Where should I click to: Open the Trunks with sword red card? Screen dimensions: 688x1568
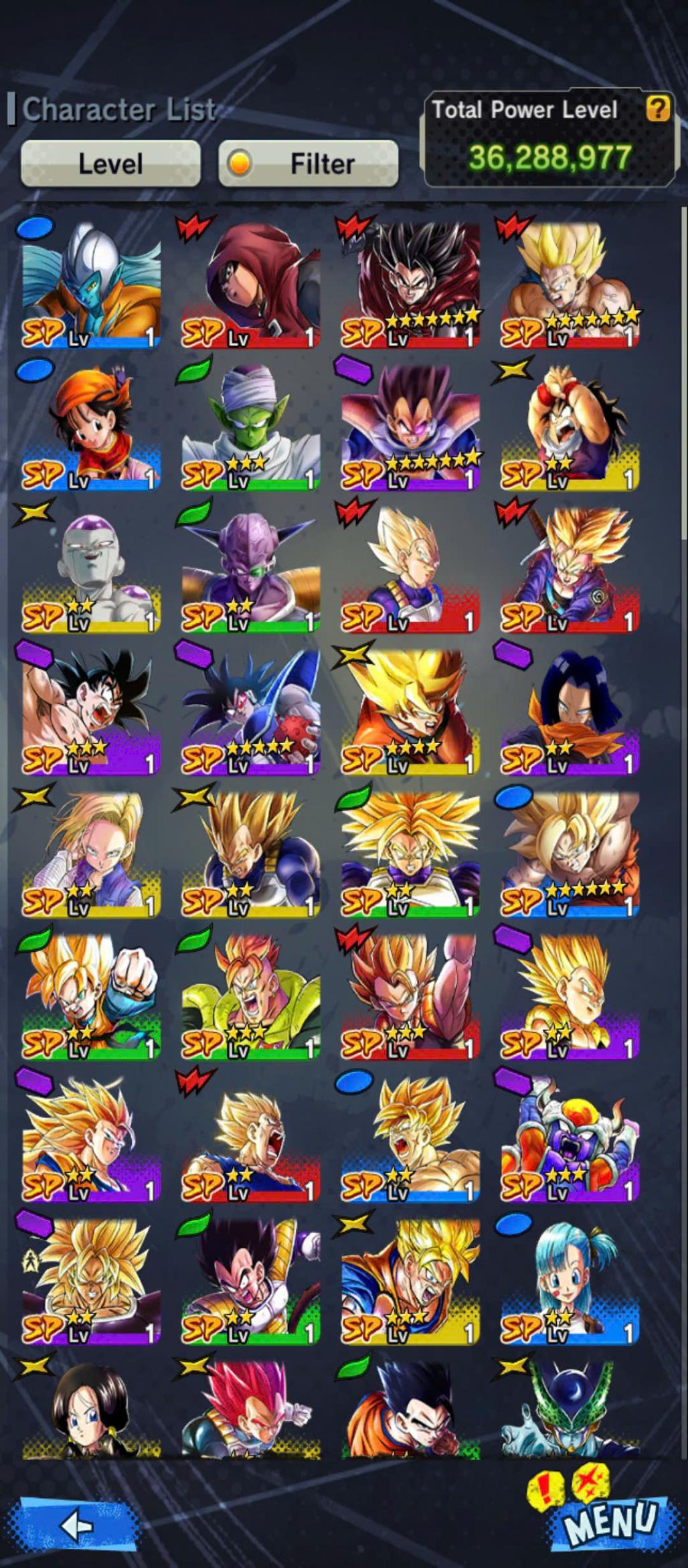coord(570,569)
